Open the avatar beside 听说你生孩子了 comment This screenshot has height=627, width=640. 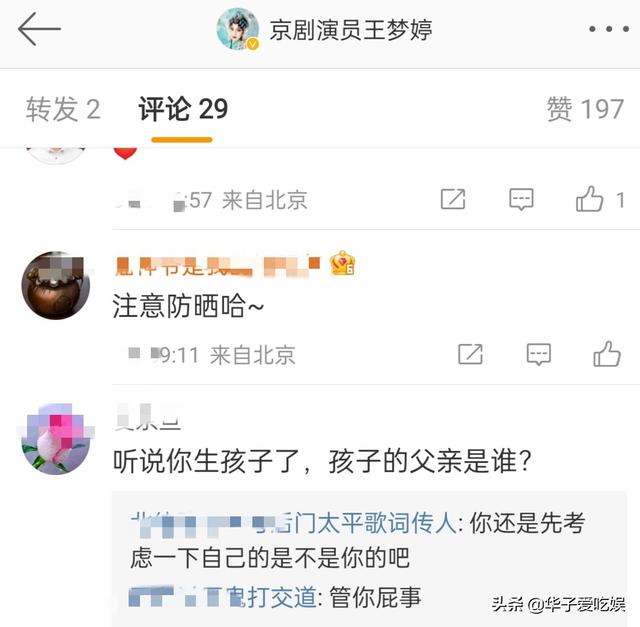click(x=56, y=438)
